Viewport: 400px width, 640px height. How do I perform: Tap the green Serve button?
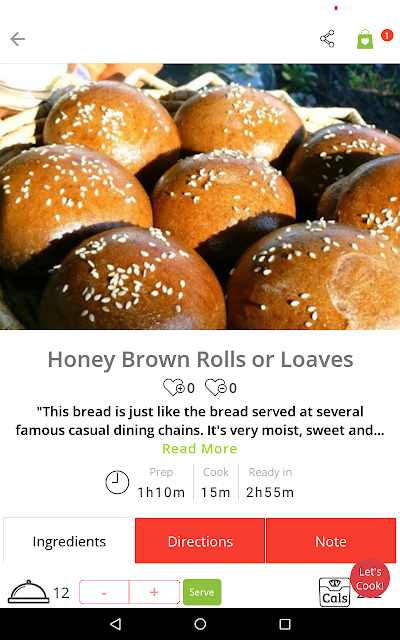202,592
